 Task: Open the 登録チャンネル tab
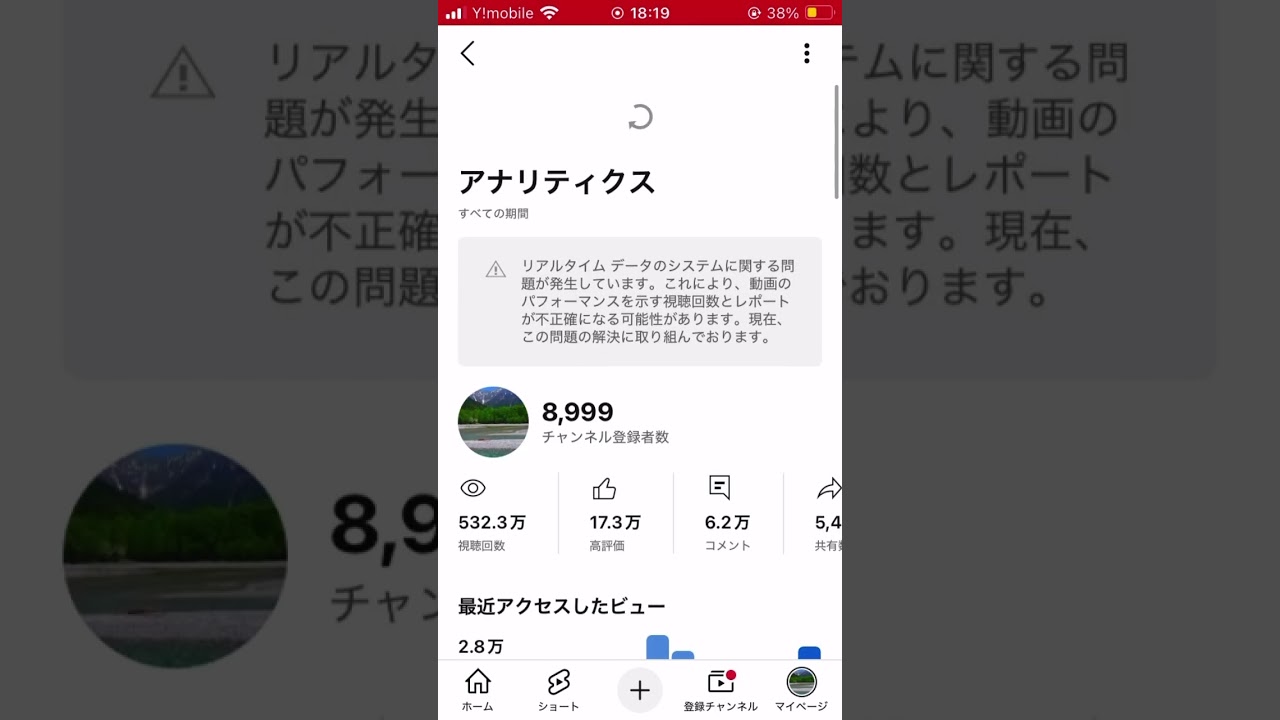coord(720,690)
